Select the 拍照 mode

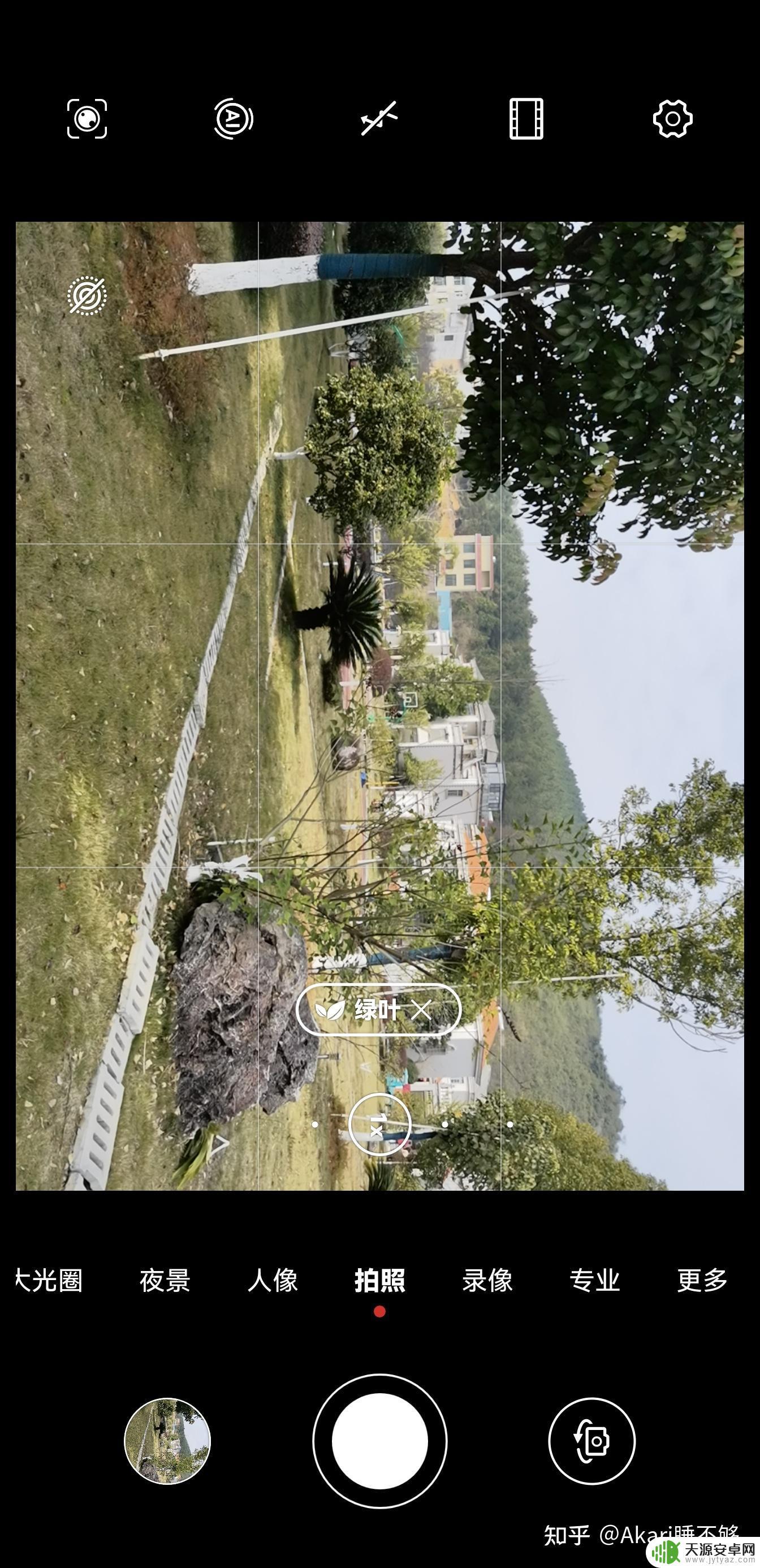point(379,1280)
